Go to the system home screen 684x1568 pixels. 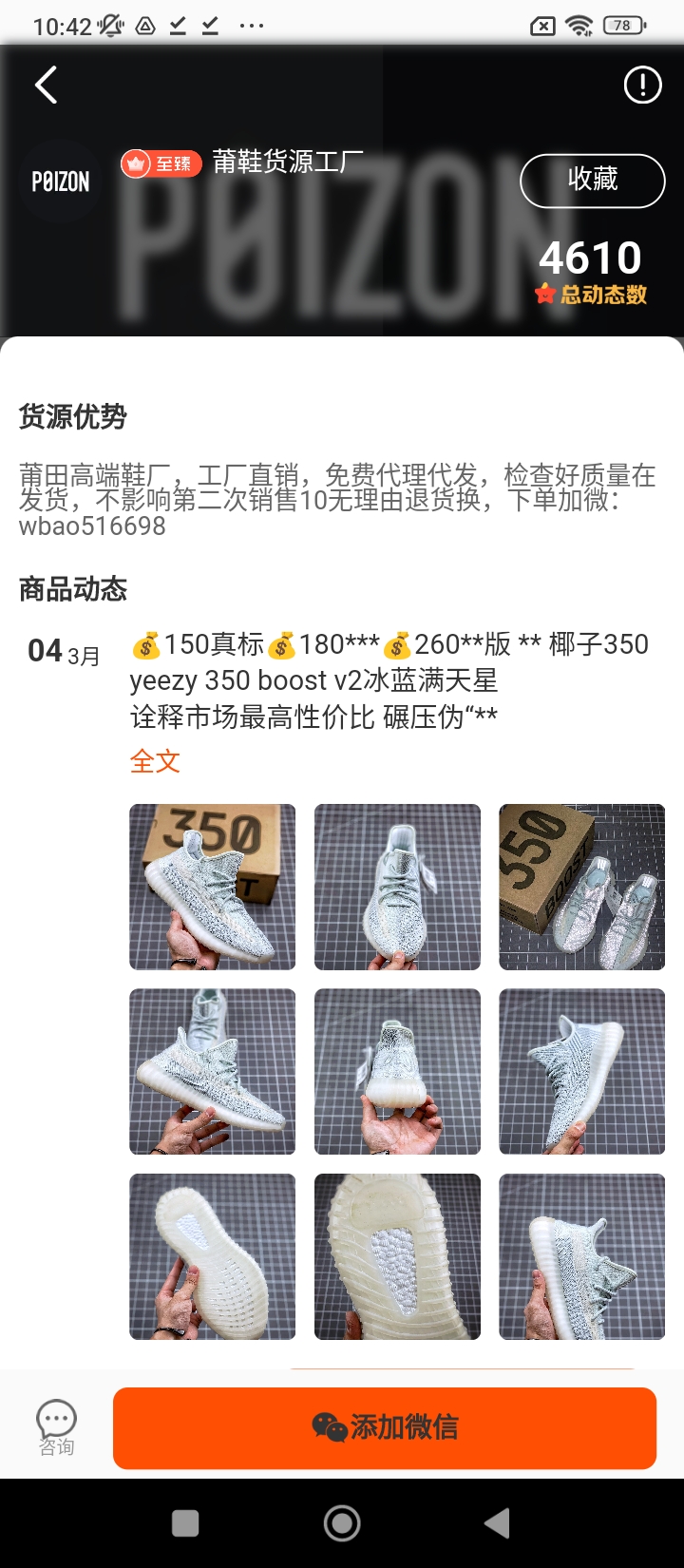pos(342,1523)
